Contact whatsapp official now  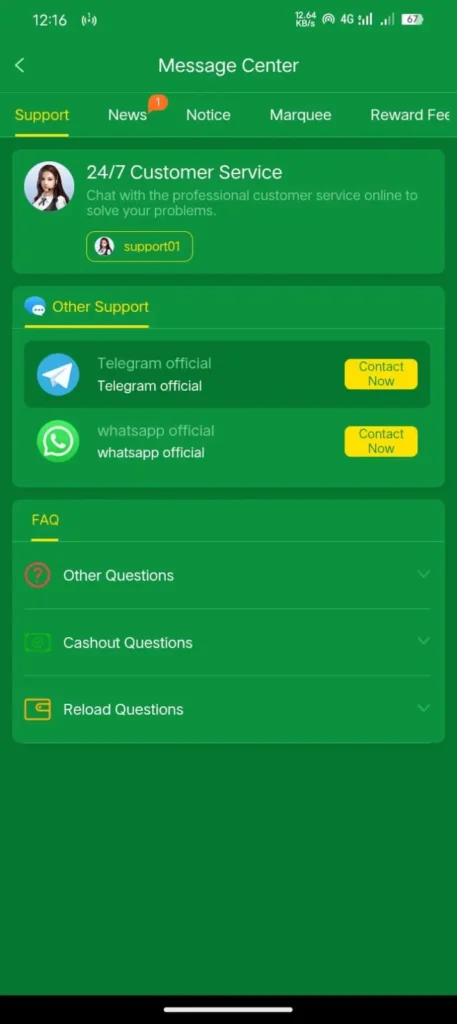(381, 441)
